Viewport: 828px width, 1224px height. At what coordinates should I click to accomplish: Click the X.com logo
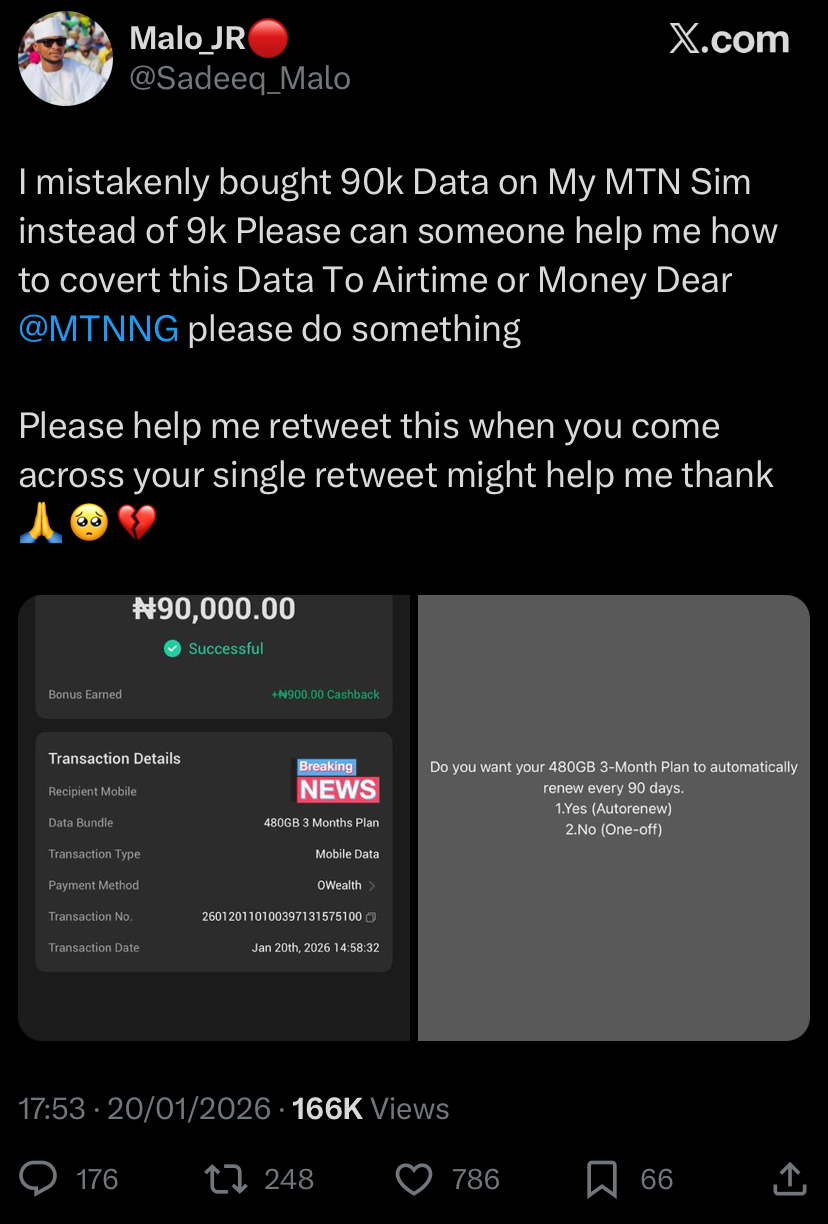pos(729,40)
